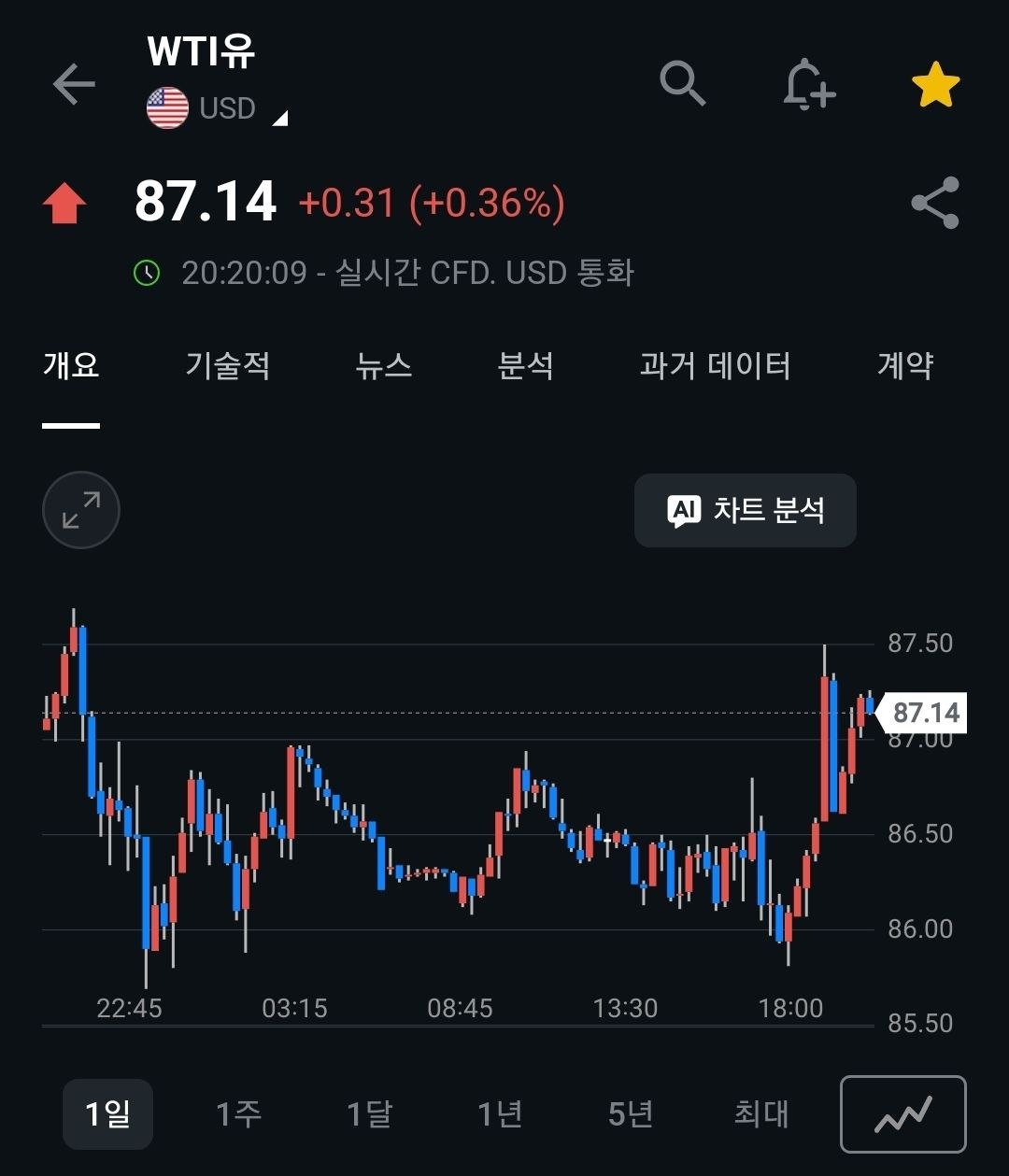Change the chart type via line icon
Image resolution: width=1009 pixels, height=1176 pixels.
pyautogui.click(x=903, y=1114)
